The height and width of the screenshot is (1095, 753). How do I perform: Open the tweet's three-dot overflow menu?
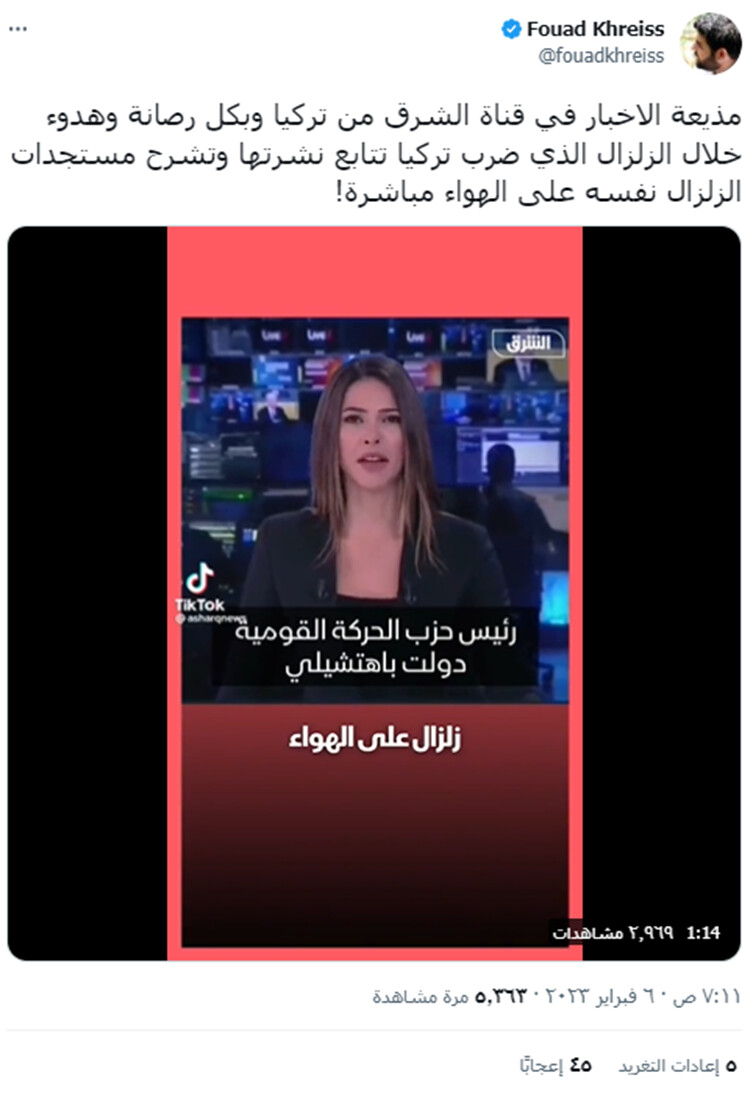19,30
